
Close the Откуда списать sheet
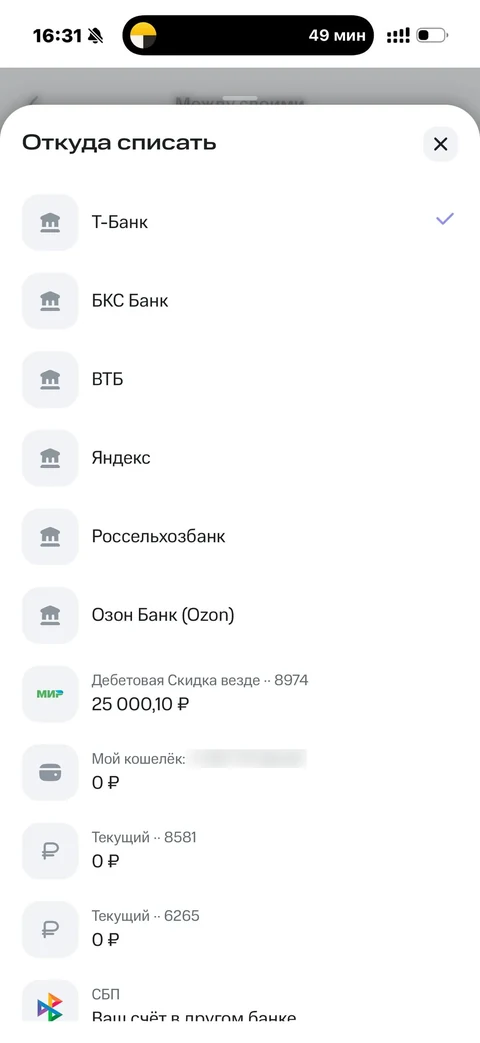[440, 144]
